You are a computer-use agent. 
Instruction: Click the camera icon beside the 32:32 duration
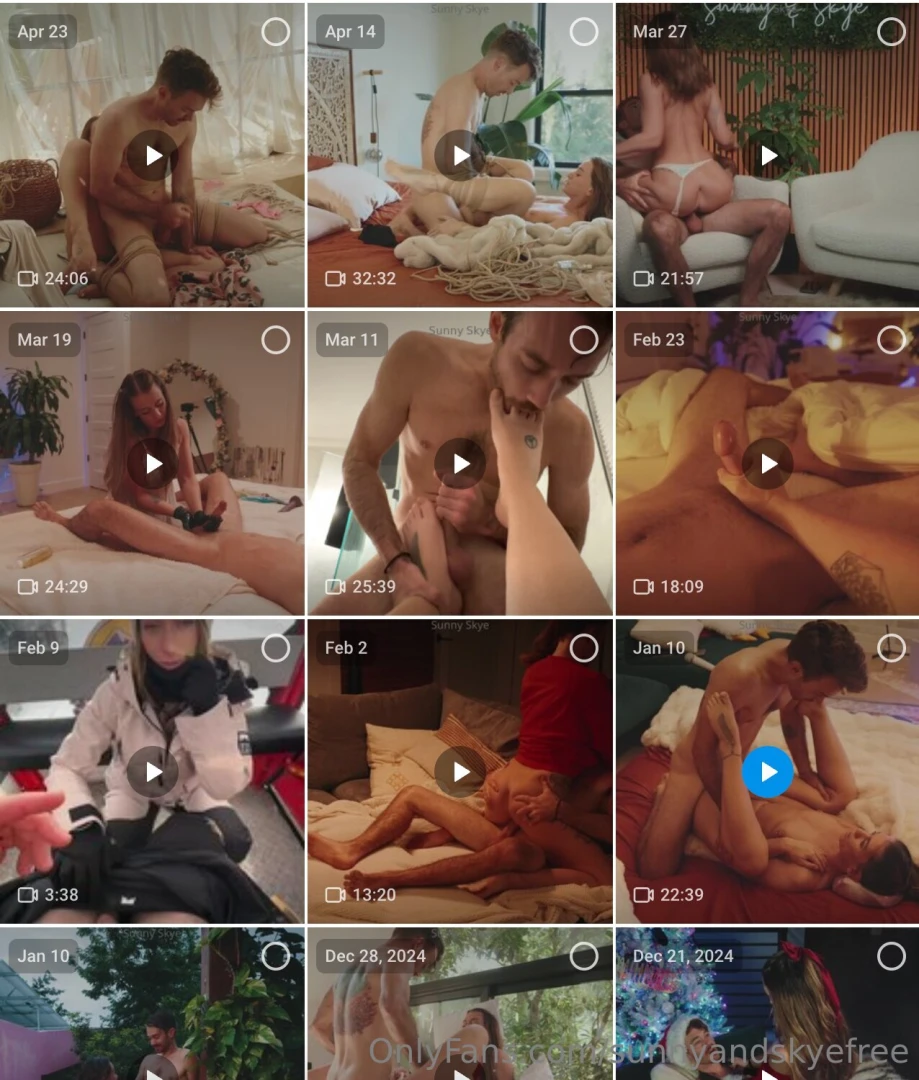pyautogui.click(x=334, y=280)
